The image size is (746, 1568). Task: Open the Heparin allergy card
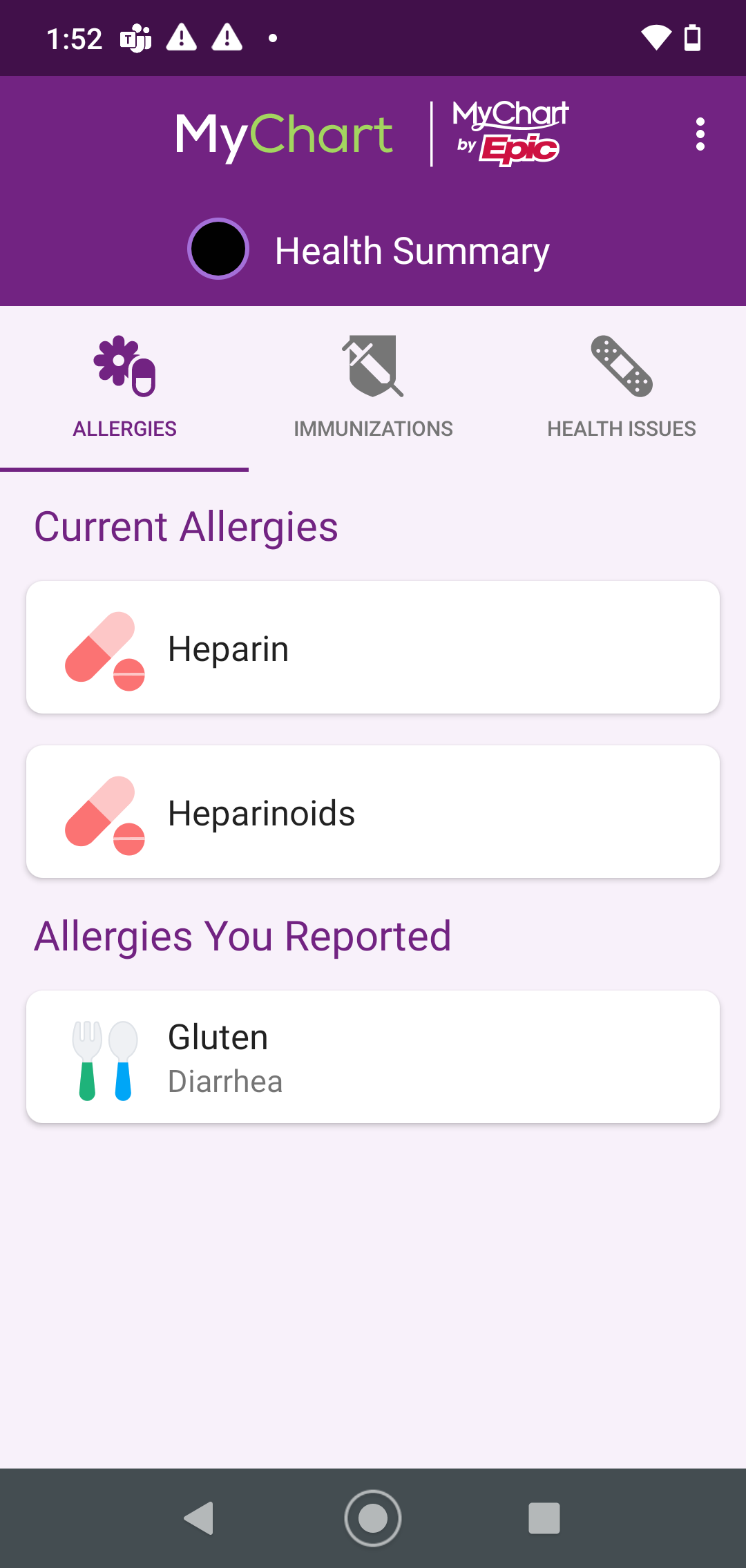click(373, 648)
